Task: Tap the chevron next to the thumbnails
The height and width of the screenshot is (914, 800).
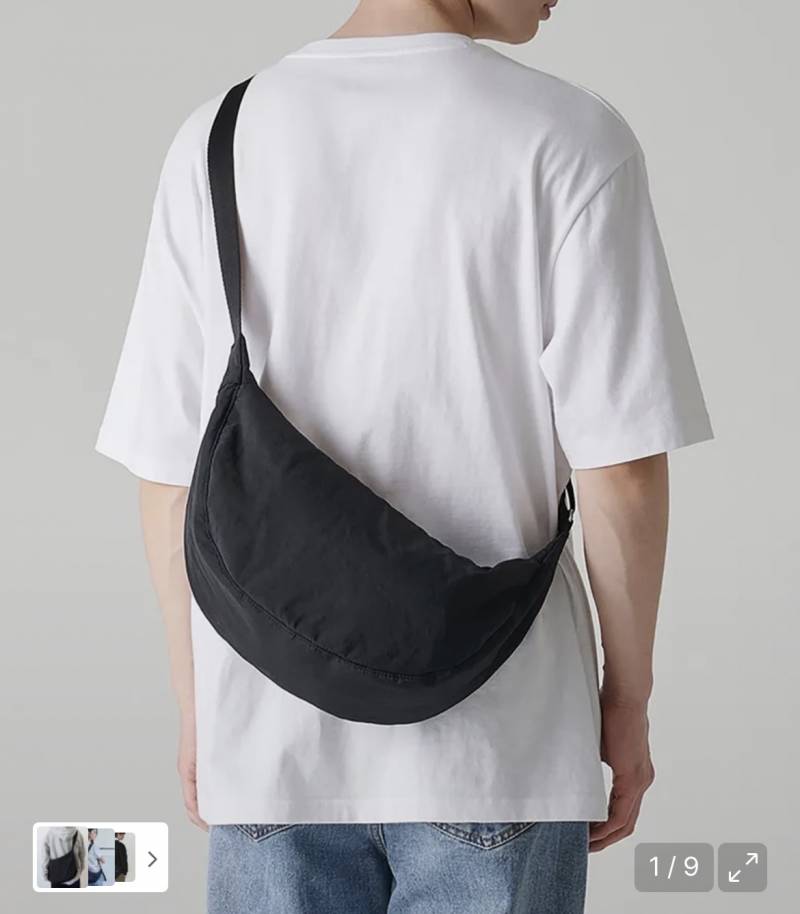Action: (x=152, y=858)
